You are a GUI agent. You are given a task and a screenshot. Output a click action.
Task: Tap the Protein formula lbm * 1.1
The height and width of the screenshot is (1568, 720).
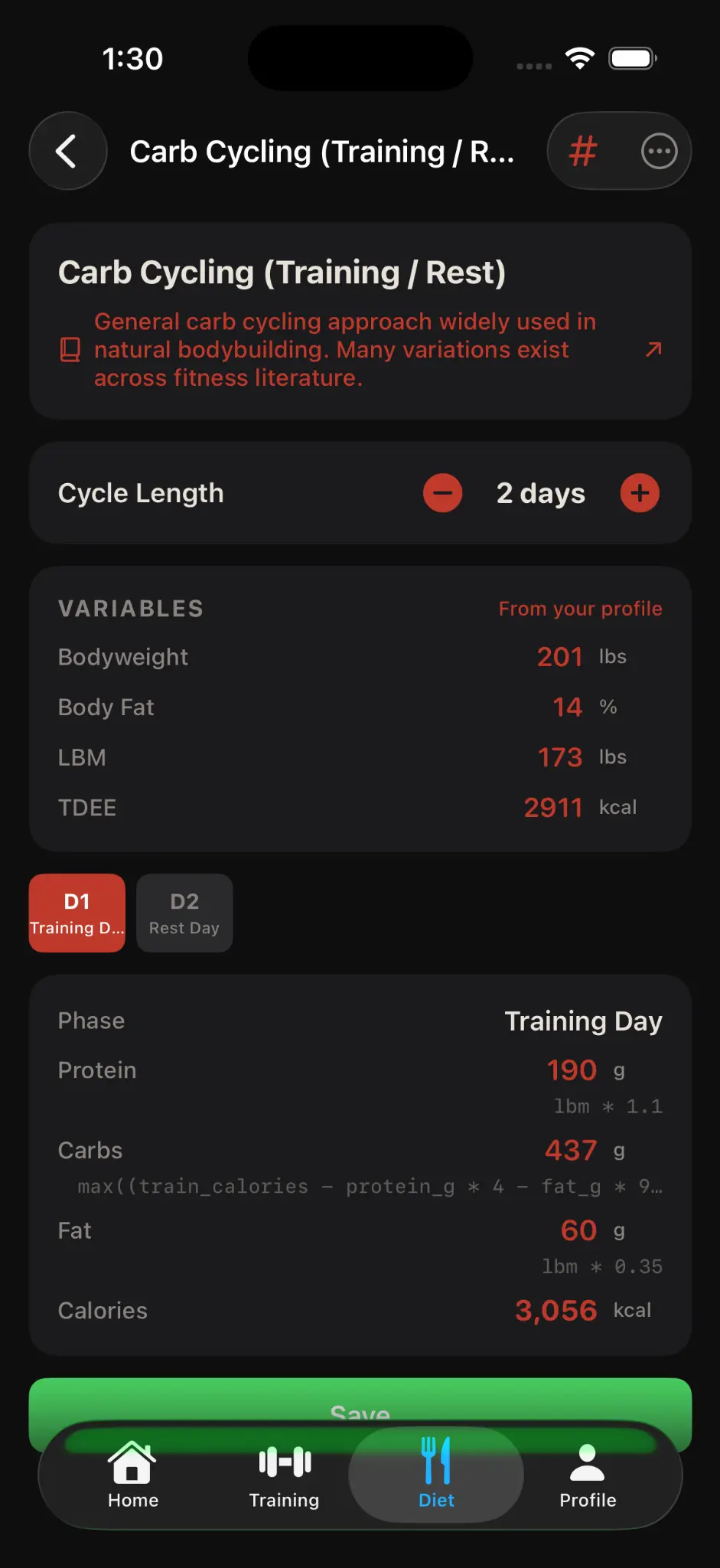(x=608, y=1106)
